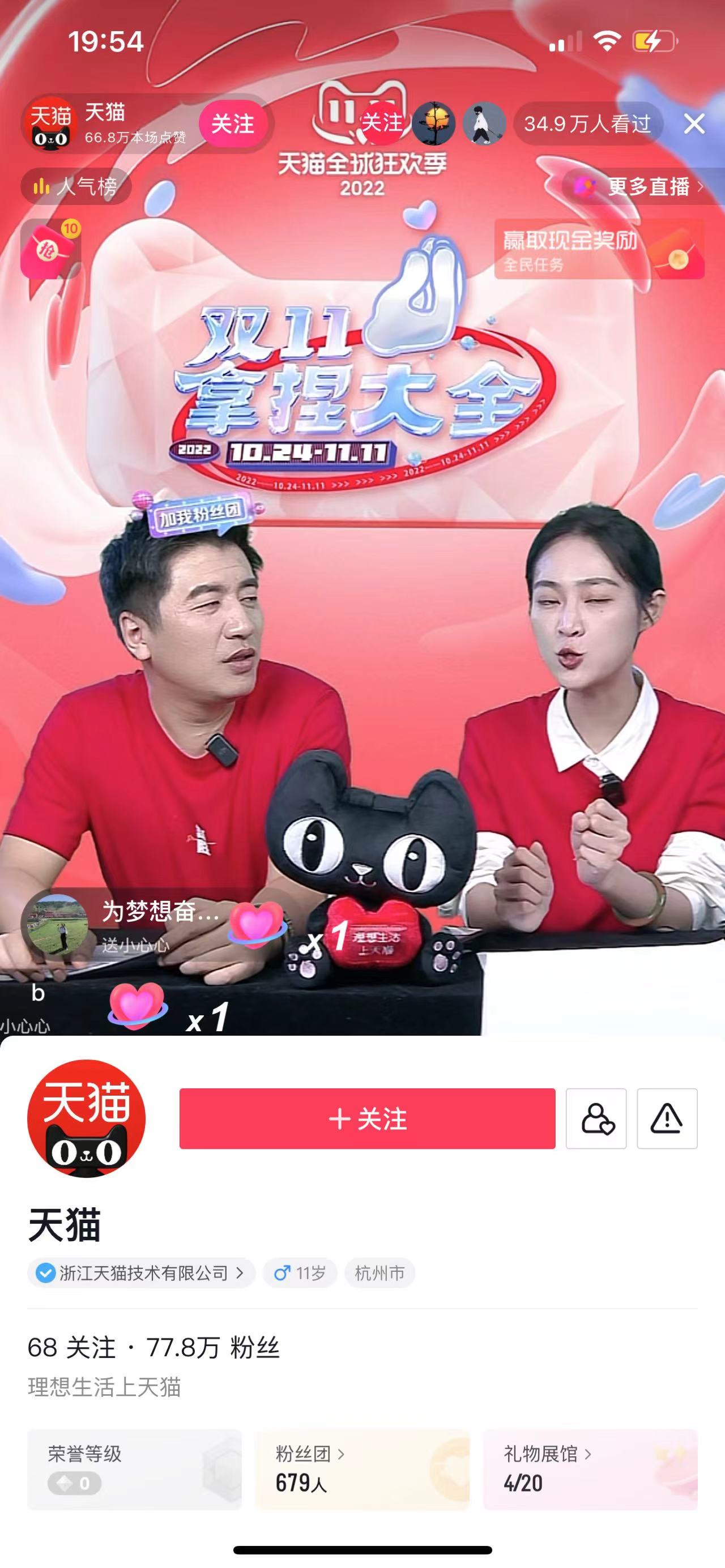Image resolution: width=725 pixels, height=1568 pixels.
Task: Open the 人气榜 popularity ranking
Action: [76, 186]
